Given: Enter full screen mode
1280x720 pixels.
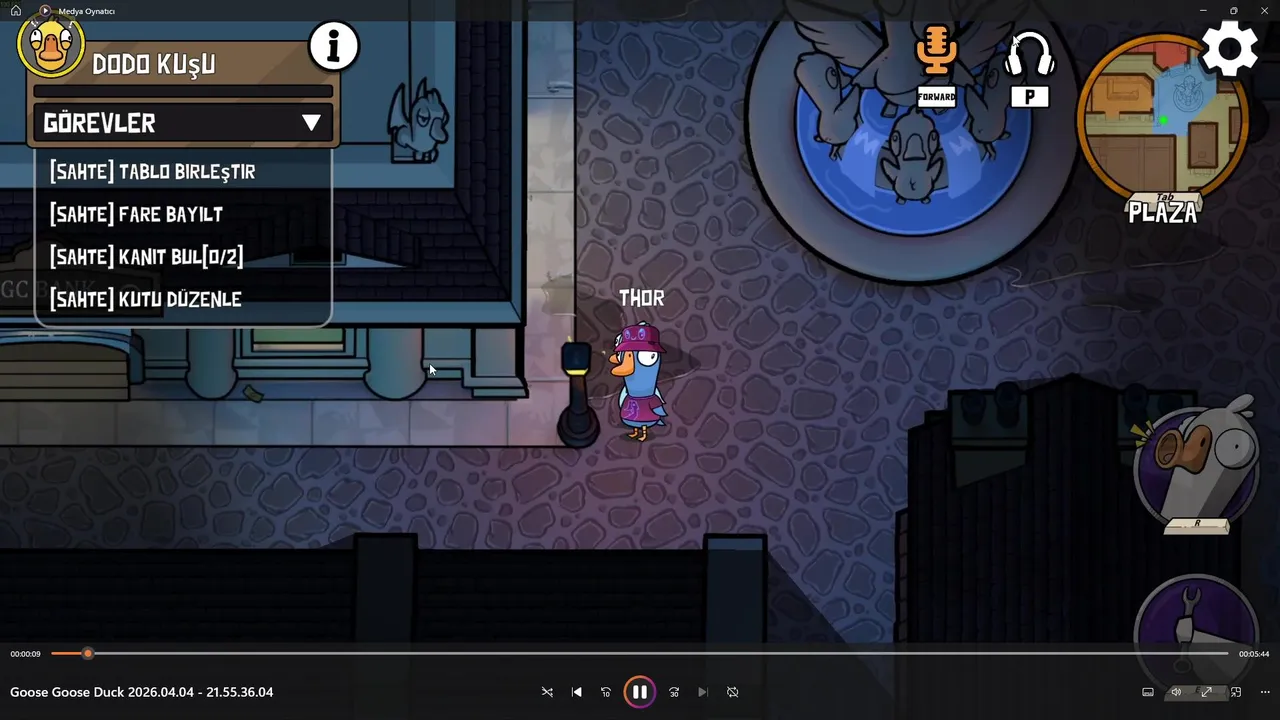Looking at the screenshot, I should pyautogui.click(x=1207, y=692).
